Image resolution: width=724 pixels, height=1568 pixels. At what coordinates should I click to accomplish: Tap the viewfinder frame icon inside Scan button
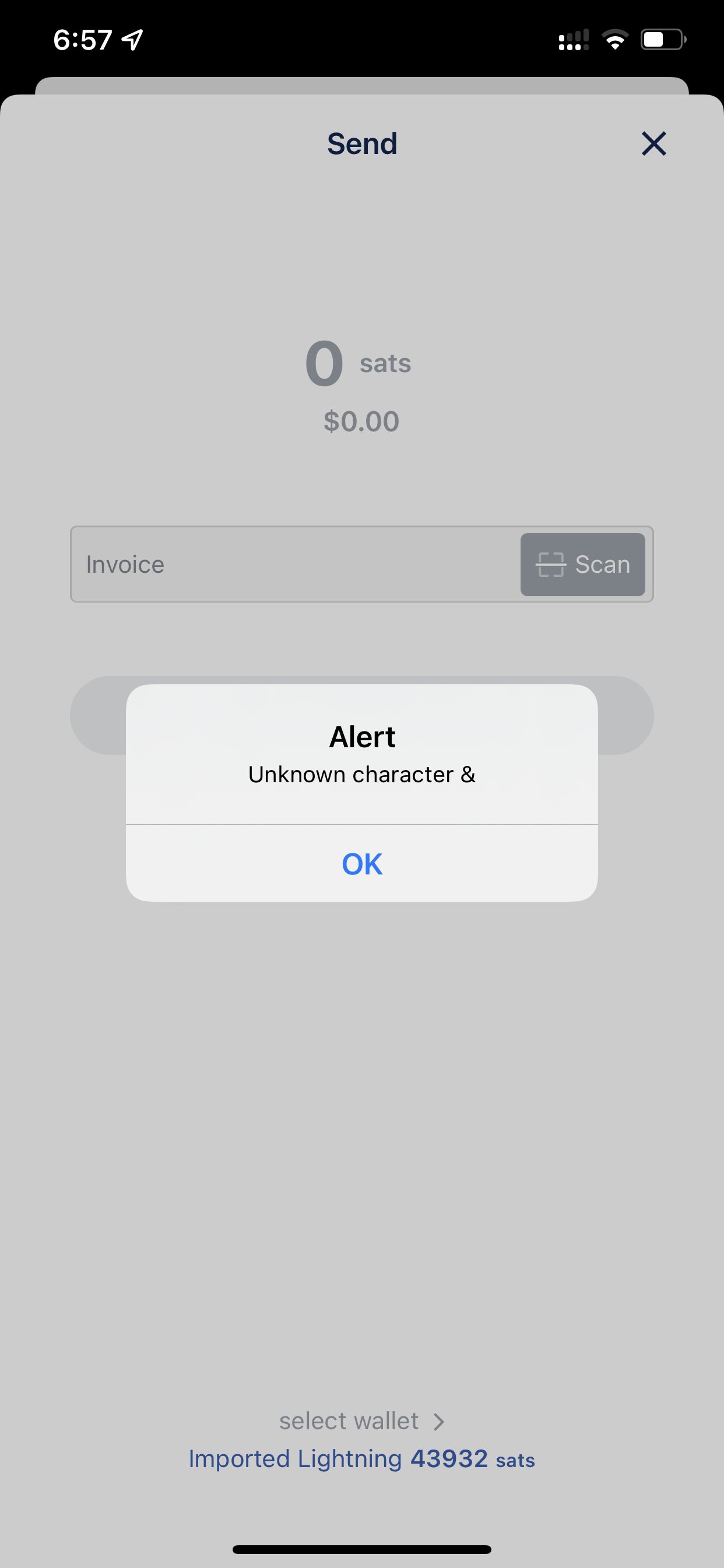tap(549, 563)
